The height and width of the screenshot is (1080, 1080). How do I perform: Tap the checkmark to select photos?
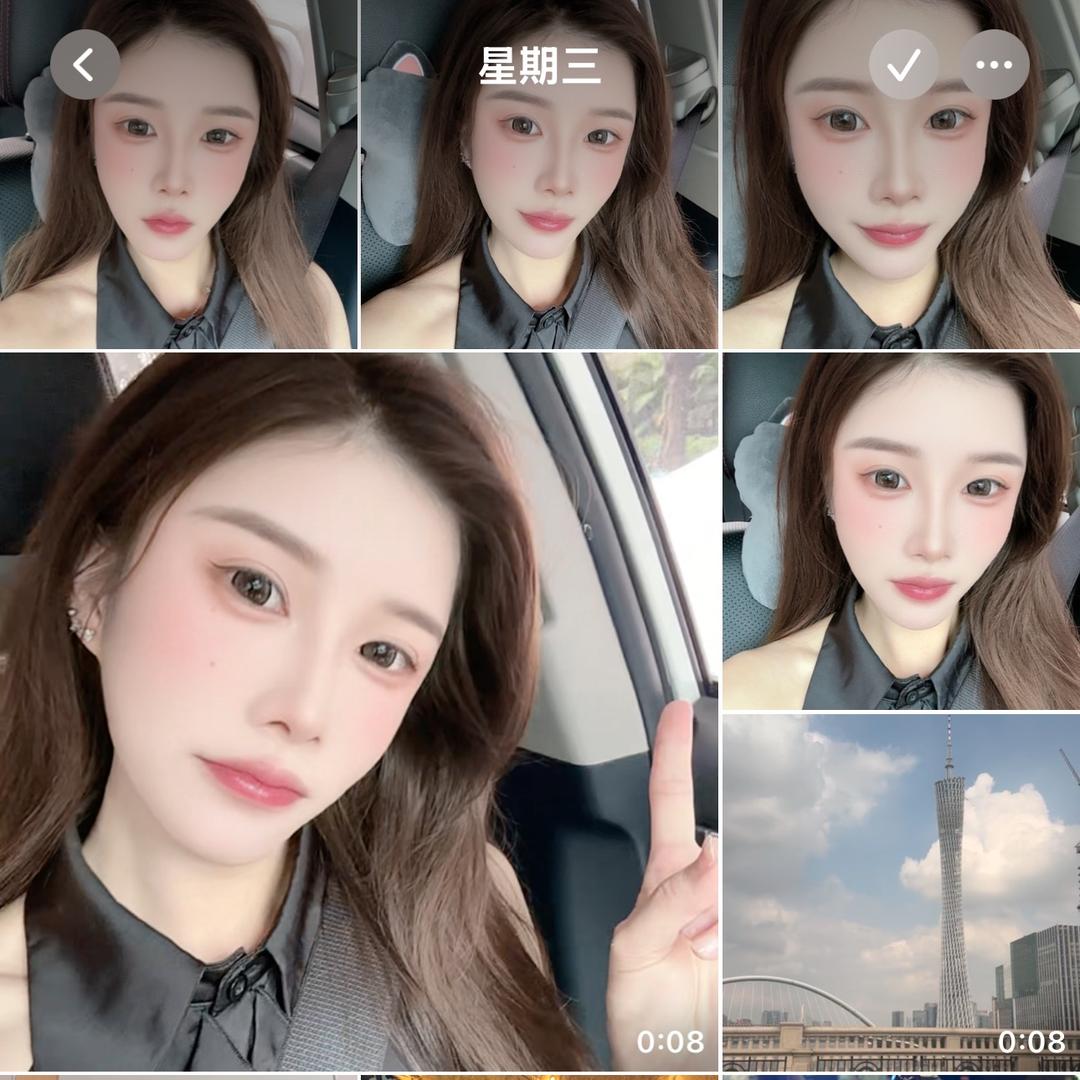click(x=904, y=65)
